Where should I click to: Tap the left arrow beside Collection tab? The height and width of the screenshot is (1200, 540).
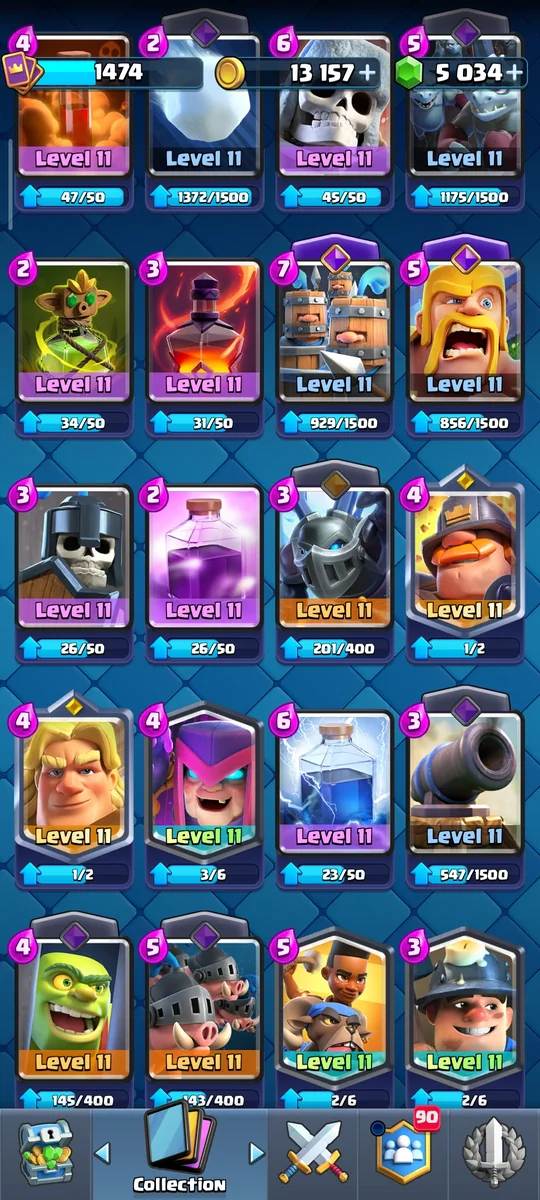(102, 1154)
